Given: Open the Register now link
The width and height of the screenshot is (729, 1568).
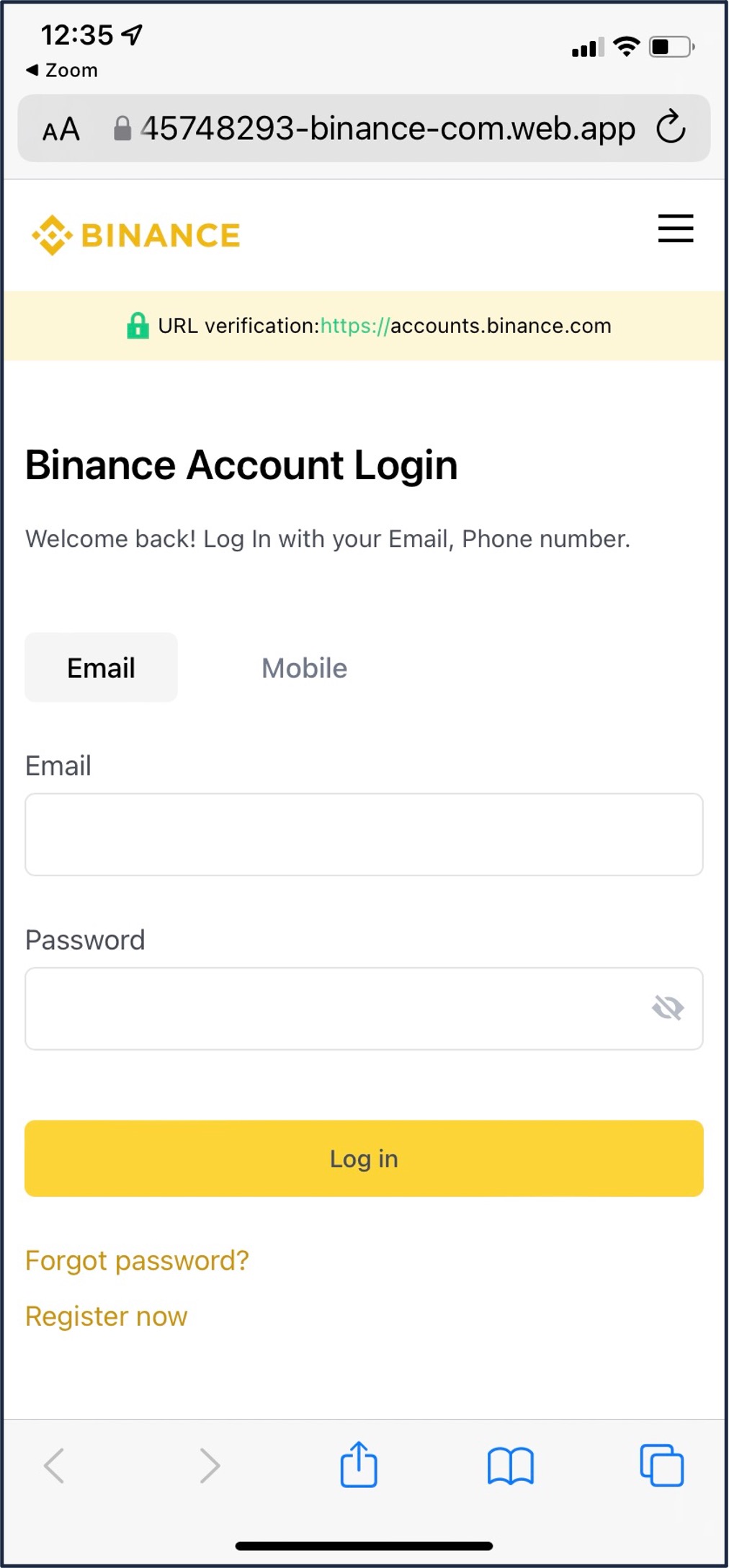Looking at the screenshot, I should [106, 1316].
